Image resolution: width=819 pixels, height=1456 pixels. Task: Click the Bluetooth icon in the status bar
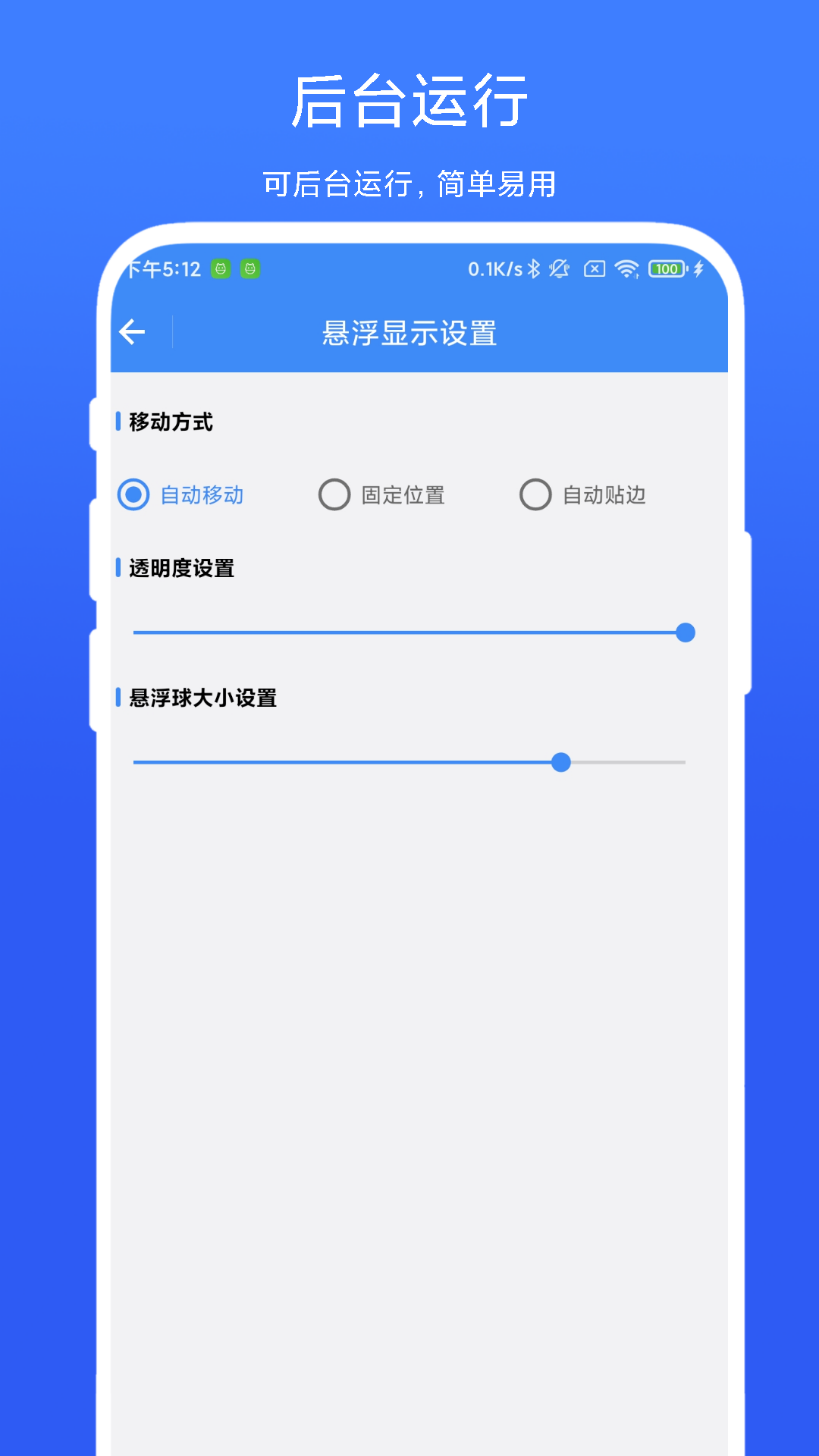(533, 268)
